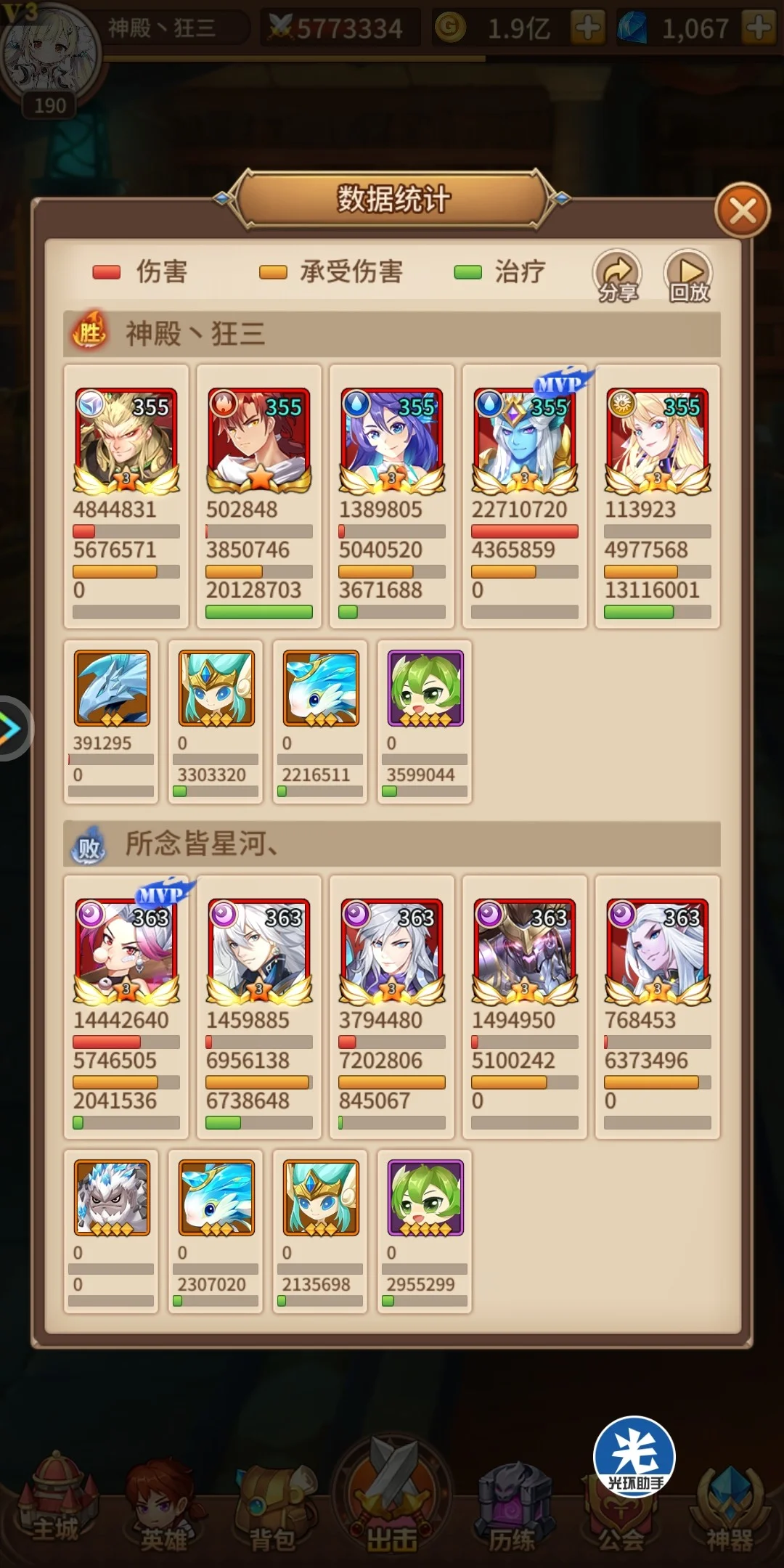Expand the side arrow panel

(11, 728)
